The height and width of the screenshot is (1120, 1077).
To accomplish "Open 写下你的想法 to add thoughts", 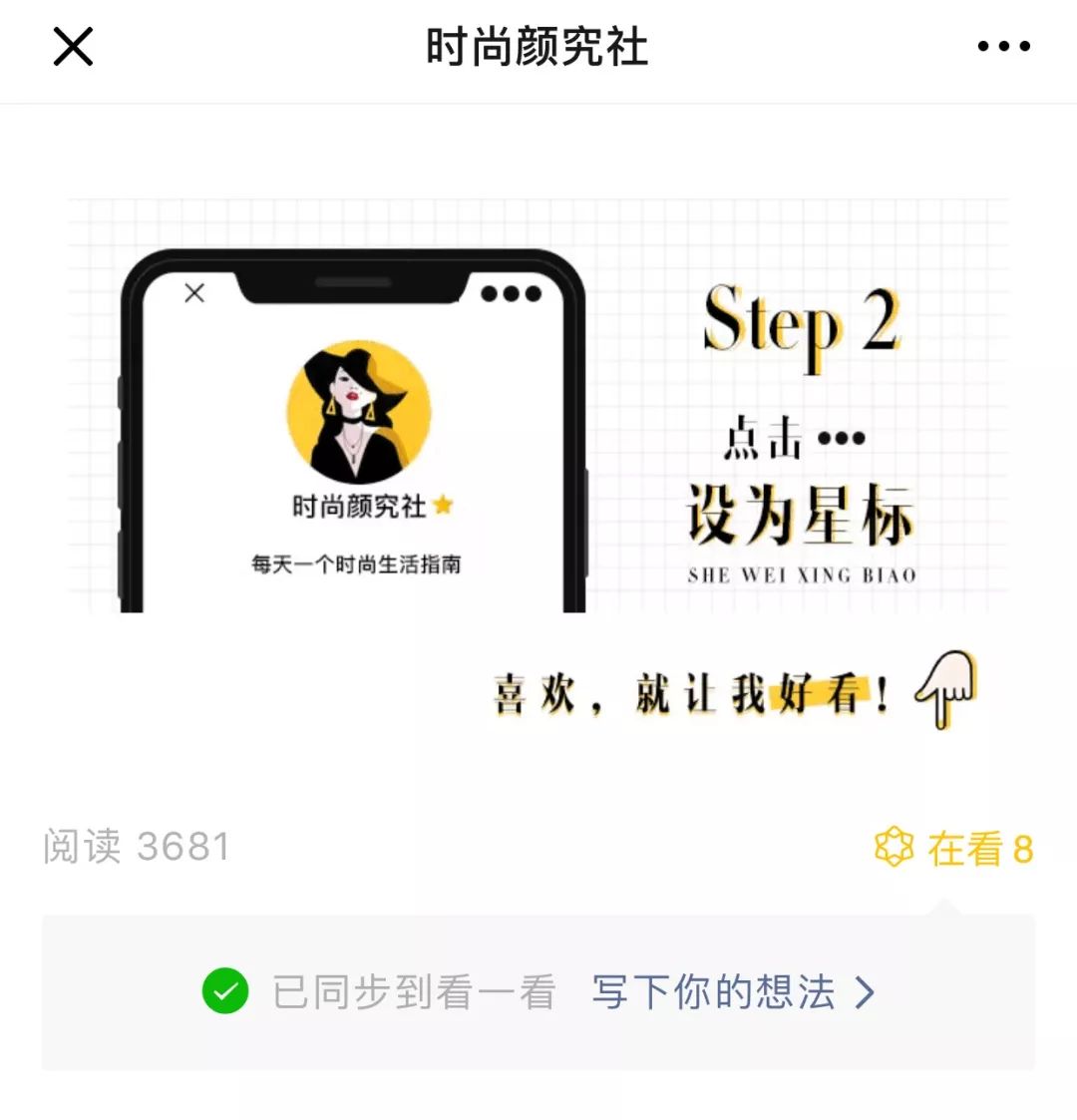I will (732, 992).
